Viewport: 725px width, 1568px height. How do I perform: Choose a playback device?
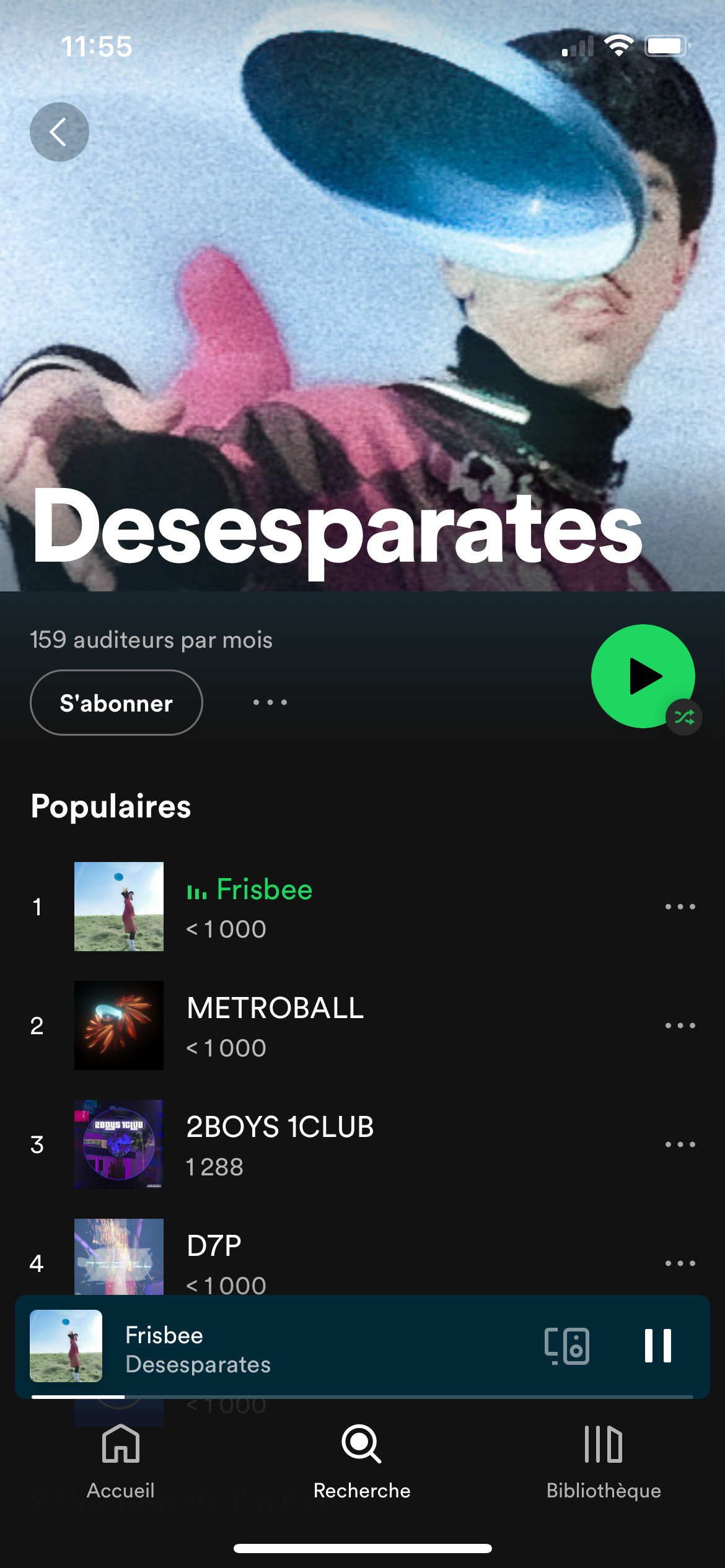567,1346
